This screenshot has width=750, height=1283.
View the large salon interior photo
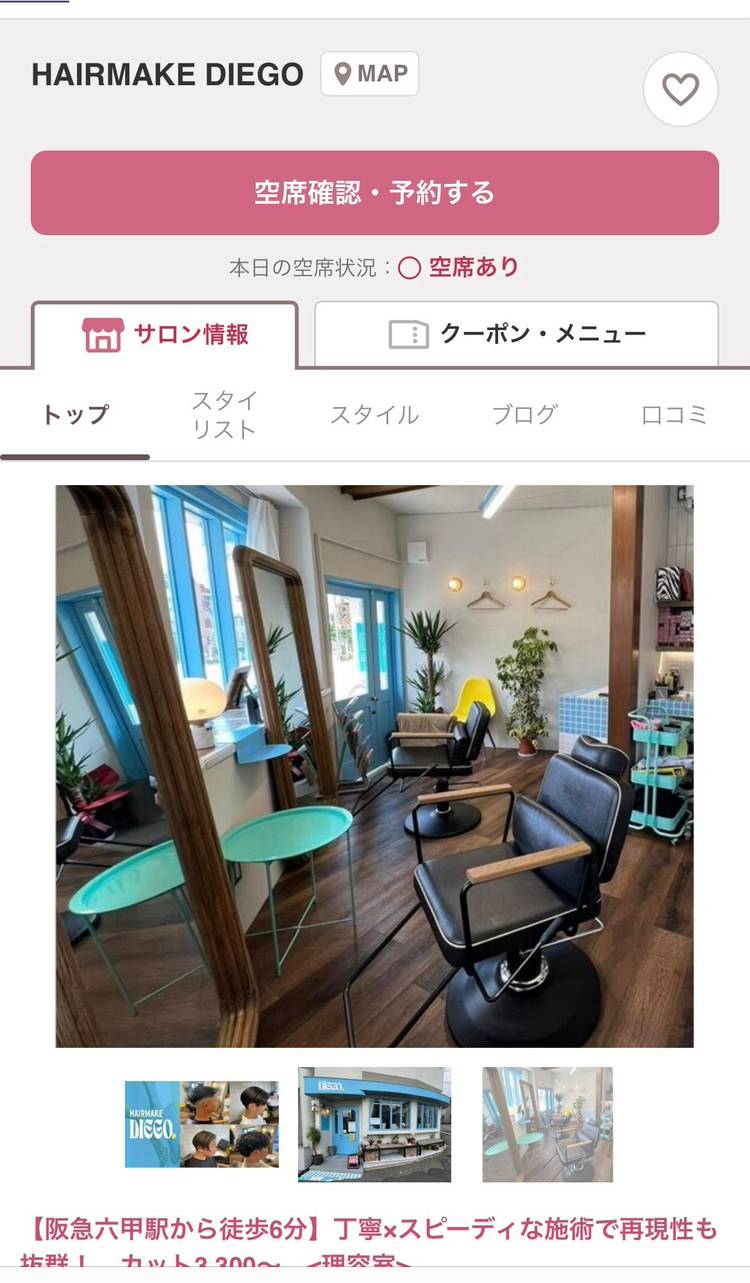pyautogui.click(x=374, y=766)
